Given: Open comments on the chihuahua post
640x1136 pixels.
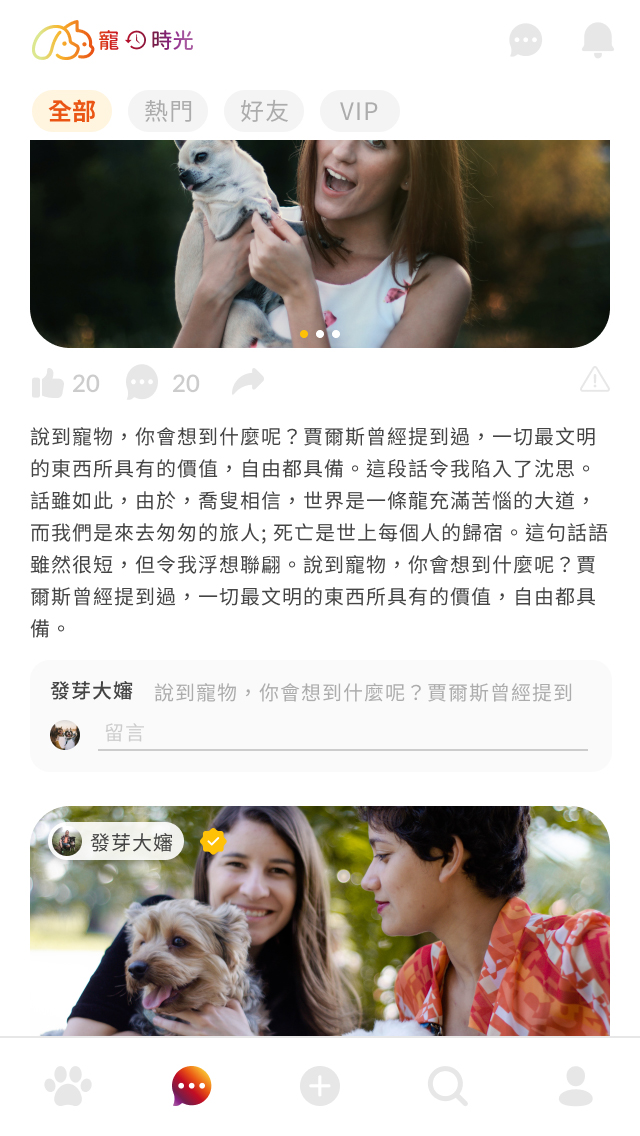Looking at the screenshot, I should 142,383.
